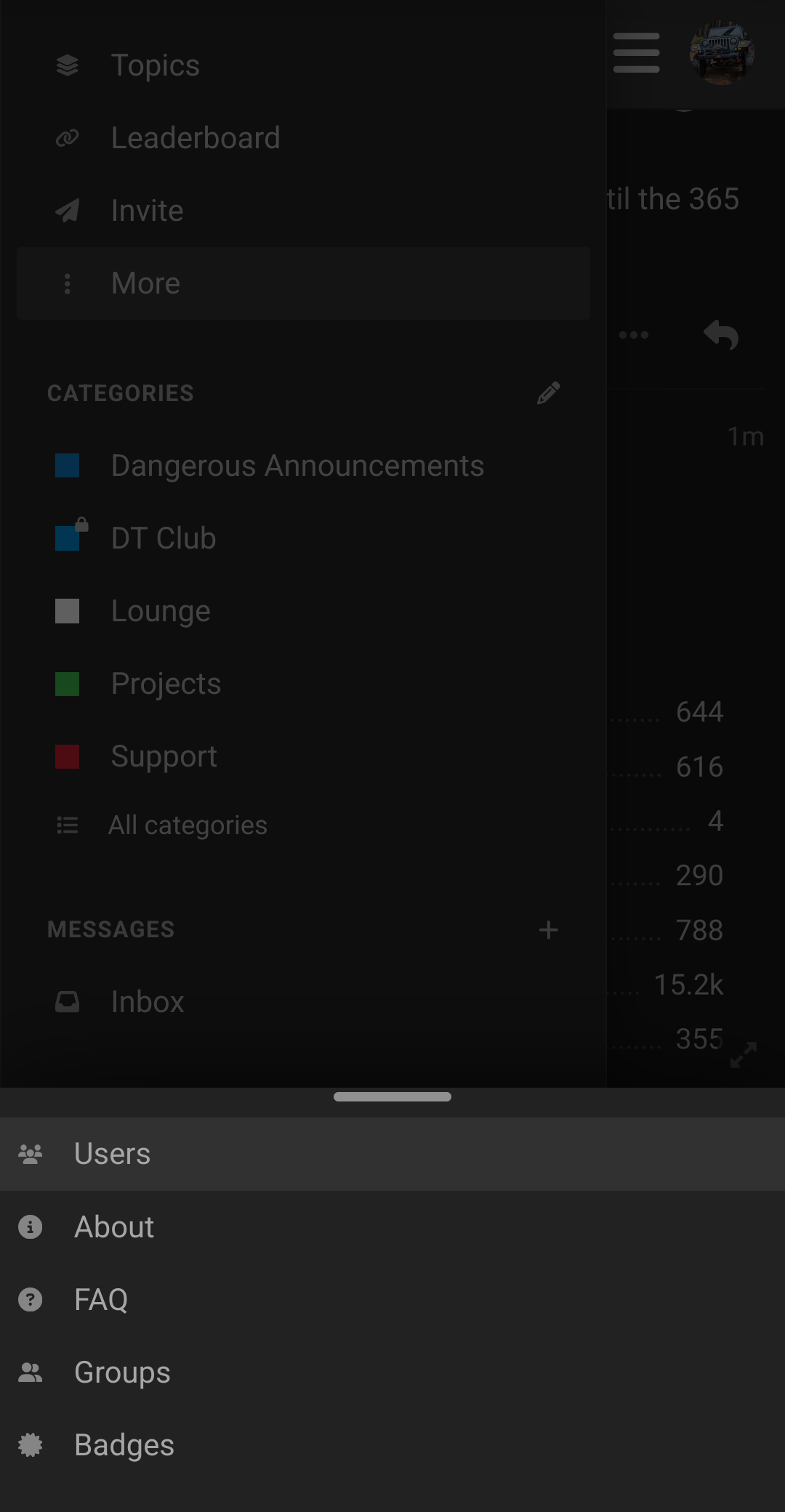785x1512 pixels.
Task: Open the Projects category
Action: (303, 684)
